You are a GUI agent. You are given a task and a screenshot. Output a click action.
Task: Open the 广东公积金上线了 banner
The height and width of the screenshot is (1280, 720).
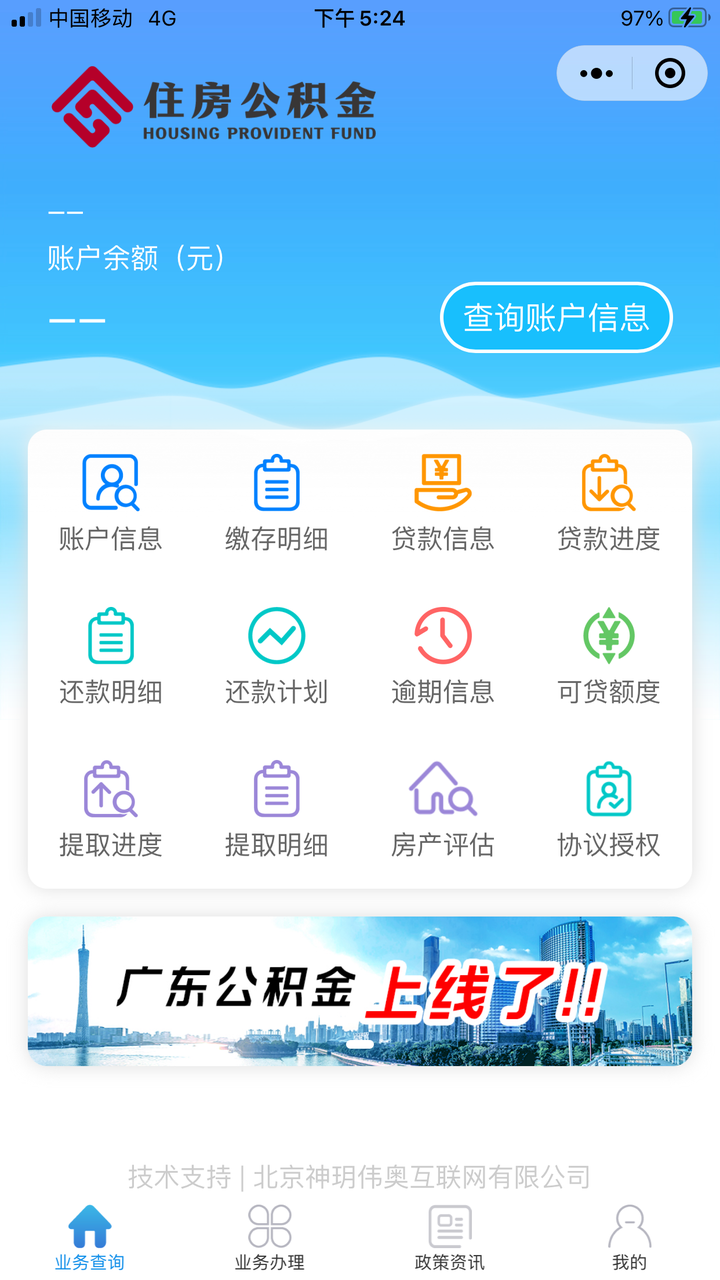(x=360, y=990)
